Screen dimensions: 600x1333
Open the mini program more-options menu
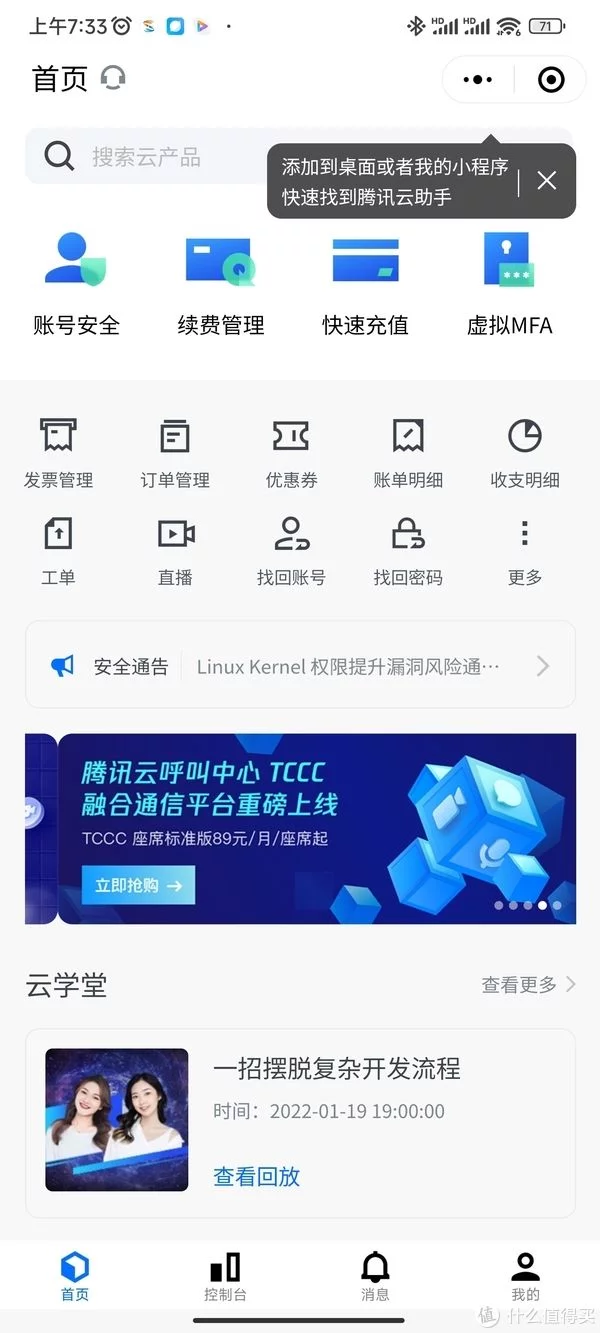point(478,79)
